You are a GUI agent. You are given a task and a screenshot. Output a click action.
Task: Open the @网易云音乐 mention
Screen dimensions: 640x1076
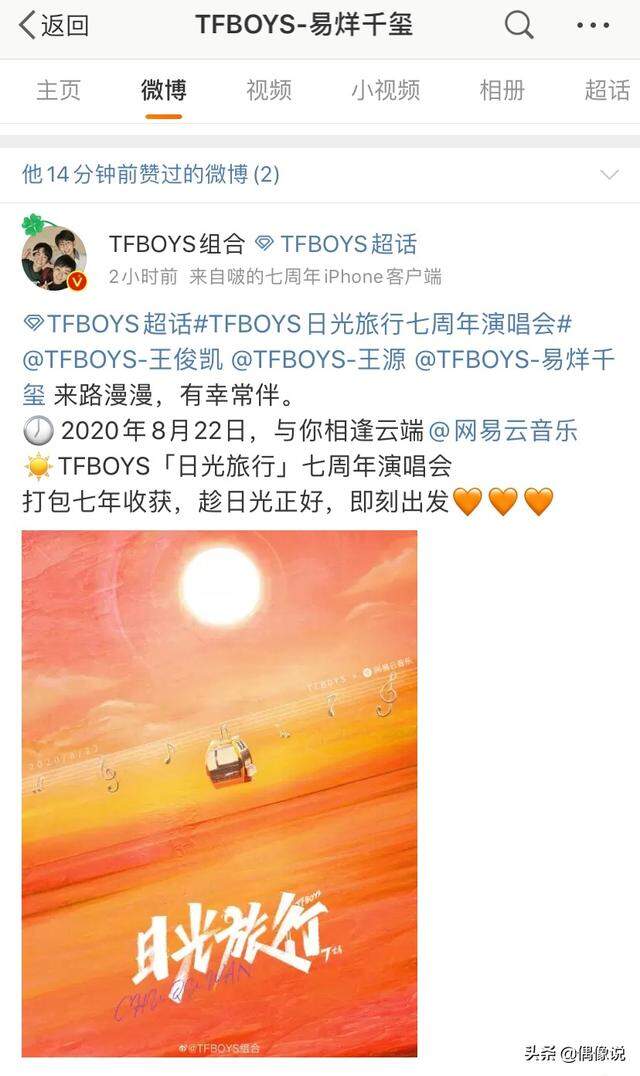pos(504,431)
